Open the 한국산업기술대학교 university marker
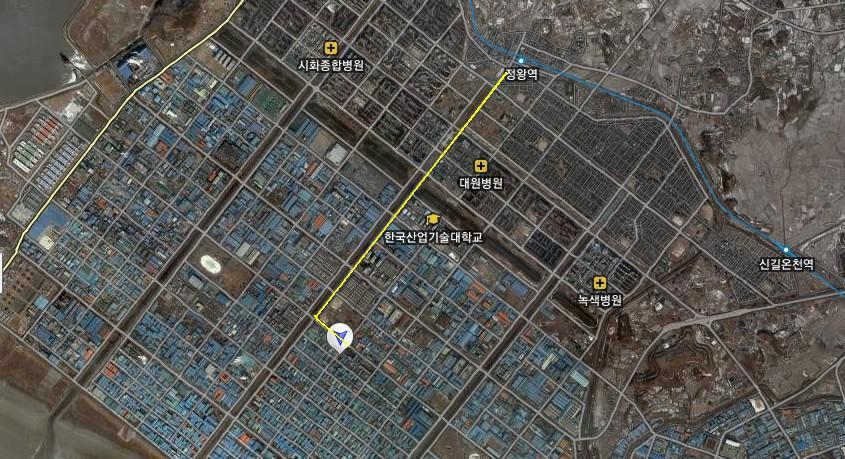Viewport: 845px width, 459px height. click(433, 219)
